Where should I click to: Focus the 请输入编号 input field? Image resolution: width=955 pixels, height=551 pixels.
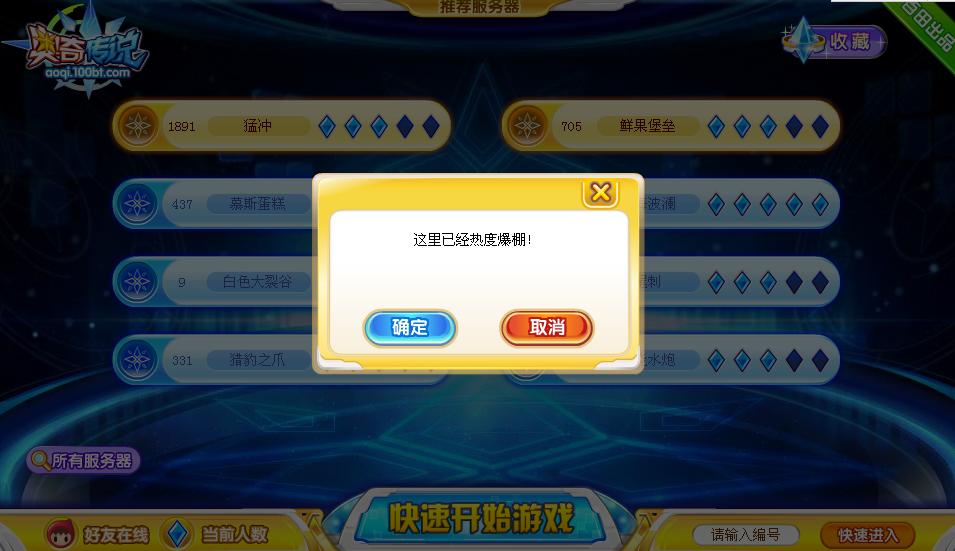745,535
